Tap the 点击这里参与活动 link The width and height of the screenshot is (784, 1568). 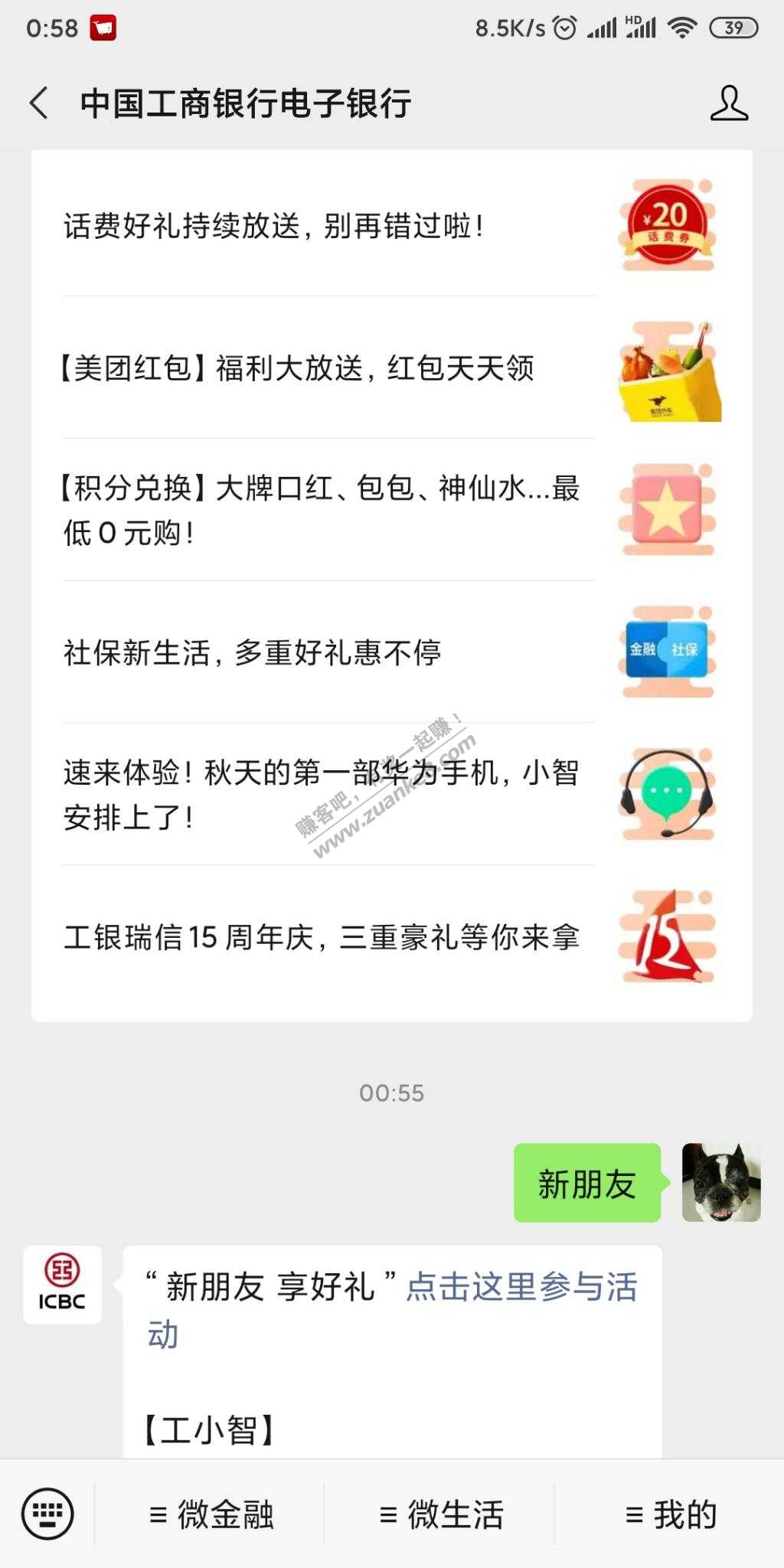coord(521,1287)
